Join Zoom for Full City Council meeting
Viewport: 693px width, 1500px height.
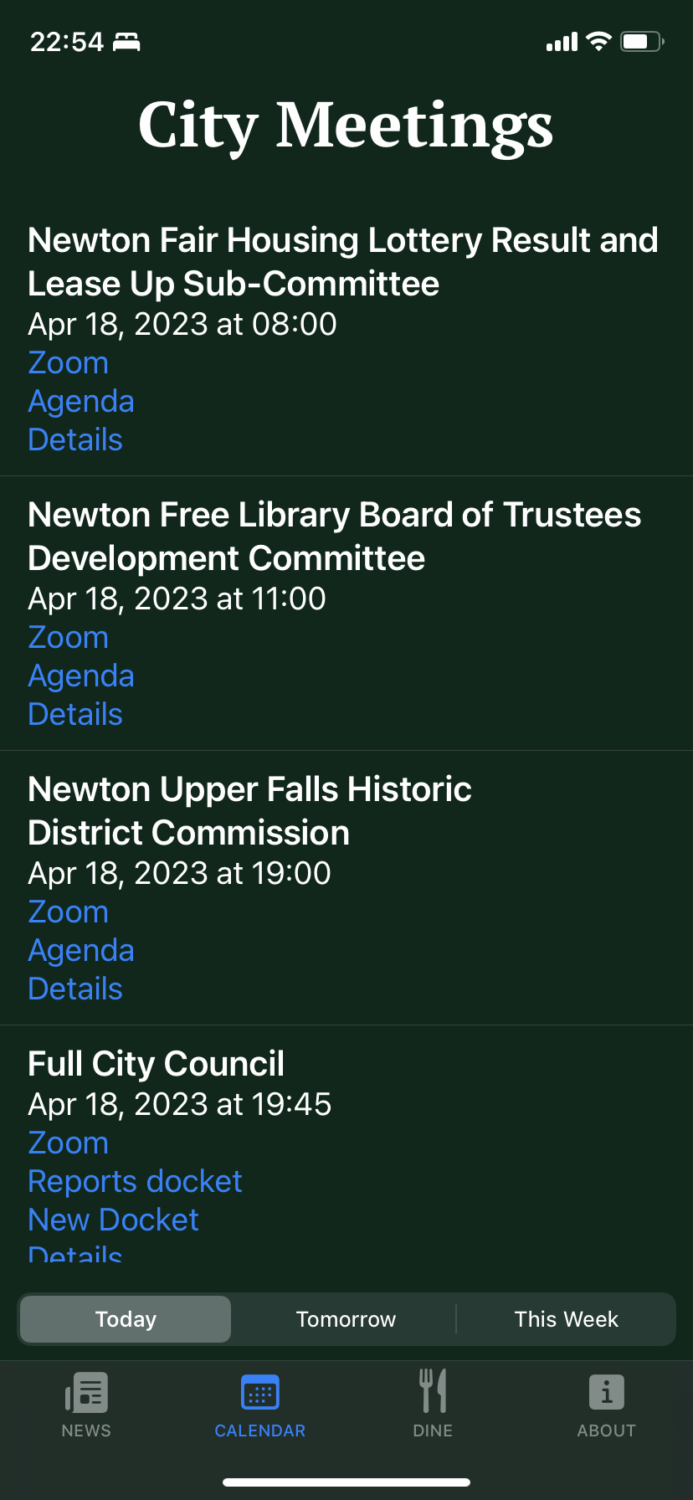pos(68,1143)
